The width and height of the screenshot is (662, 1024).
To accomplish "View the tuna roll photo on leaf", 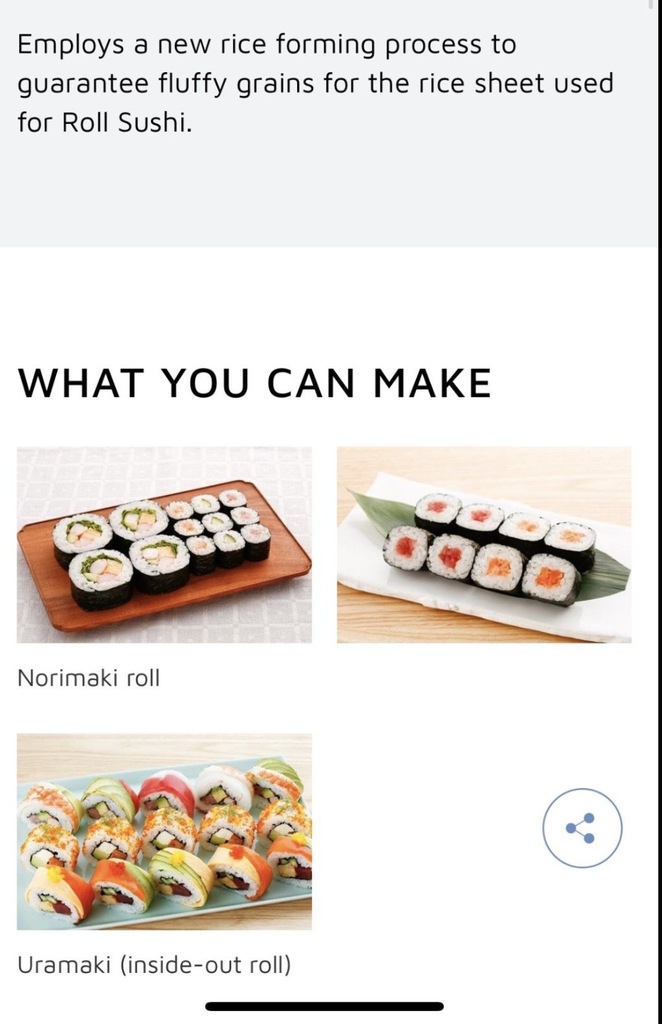I will pyautogui.click(x=484, y=545).
